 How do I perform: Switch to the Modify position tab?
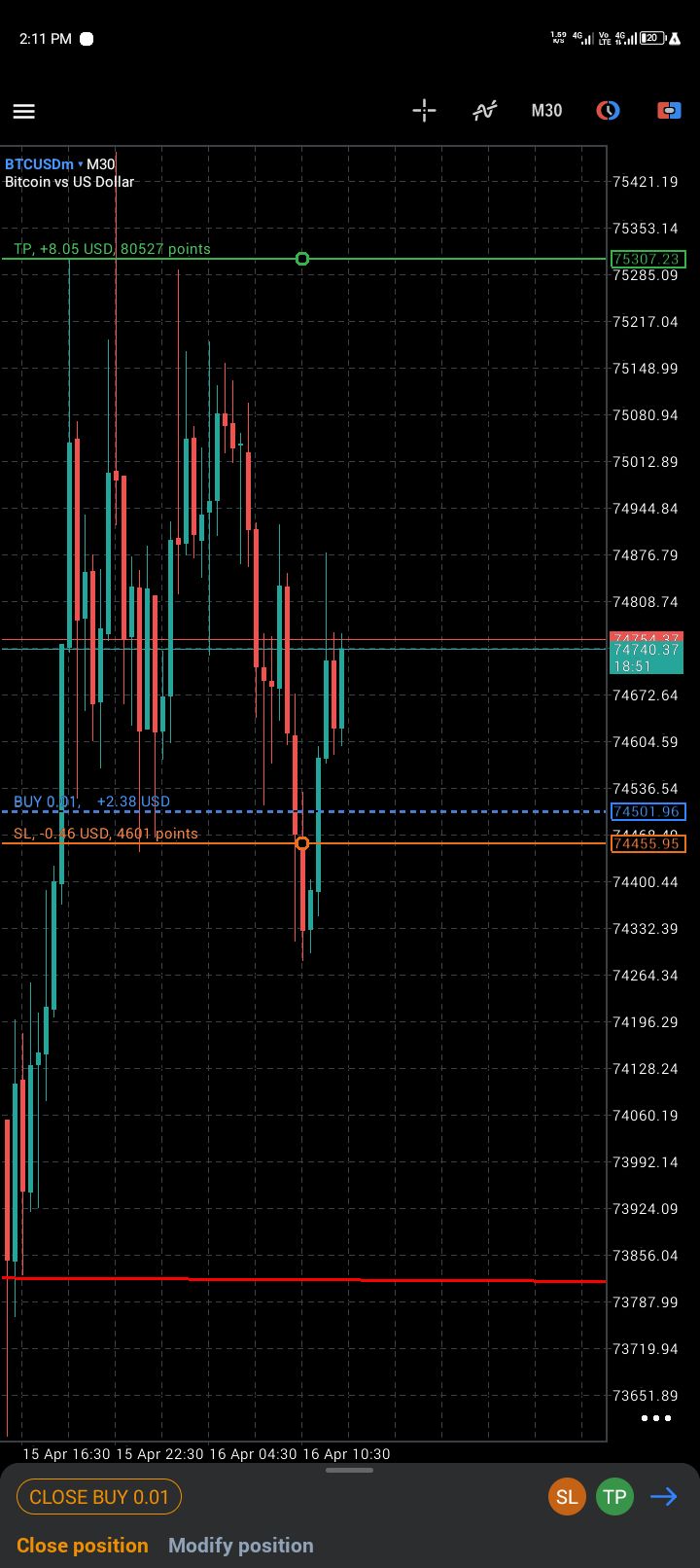tap(241, 1546)
